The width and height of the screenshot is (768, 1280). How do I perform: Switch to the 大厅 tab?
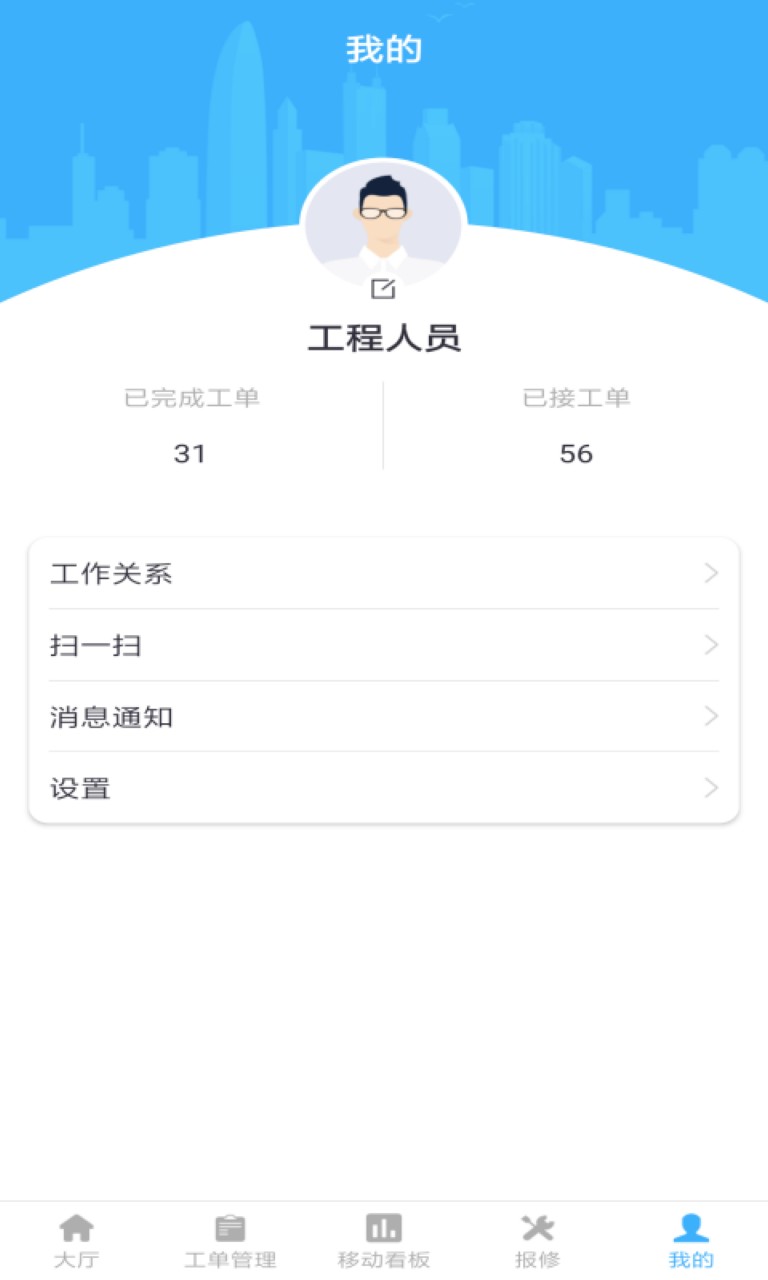[x=76, y=1240]
